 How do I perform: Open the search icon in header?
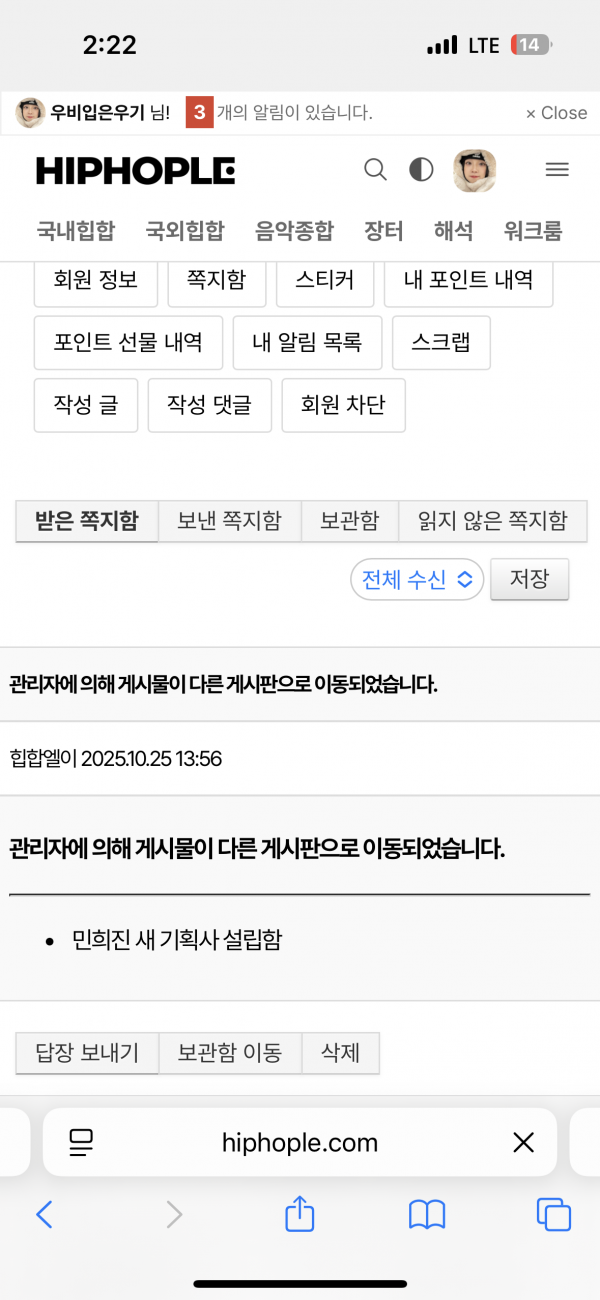(375, 170)
